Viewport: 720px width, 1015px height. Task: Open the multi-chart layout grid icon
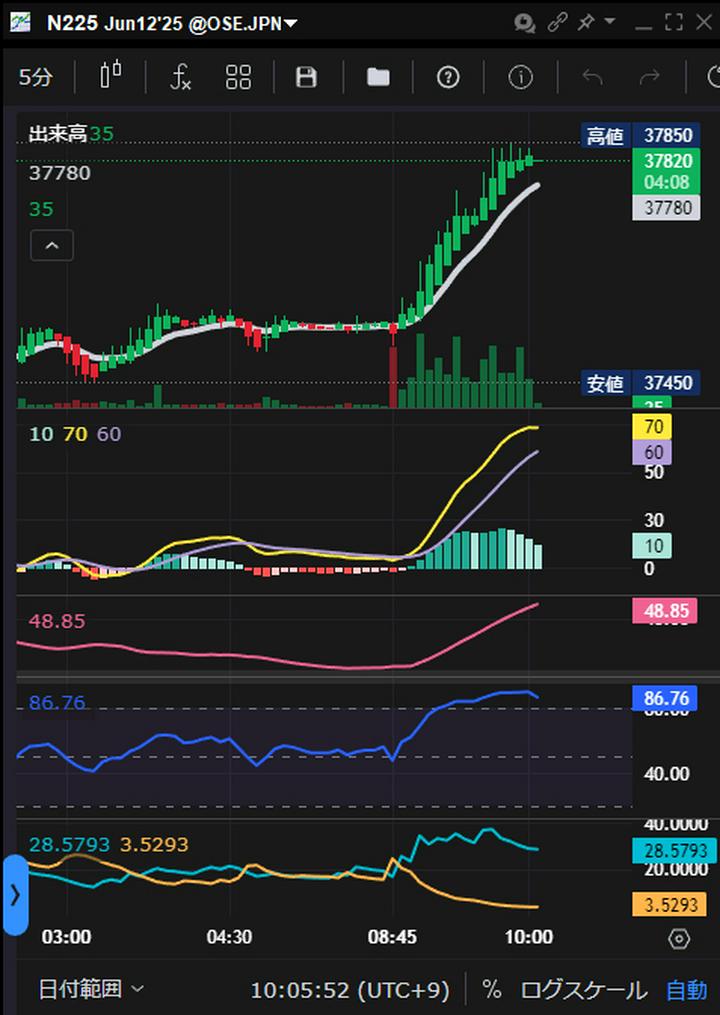pyautogui.click(x=238, y=77)
